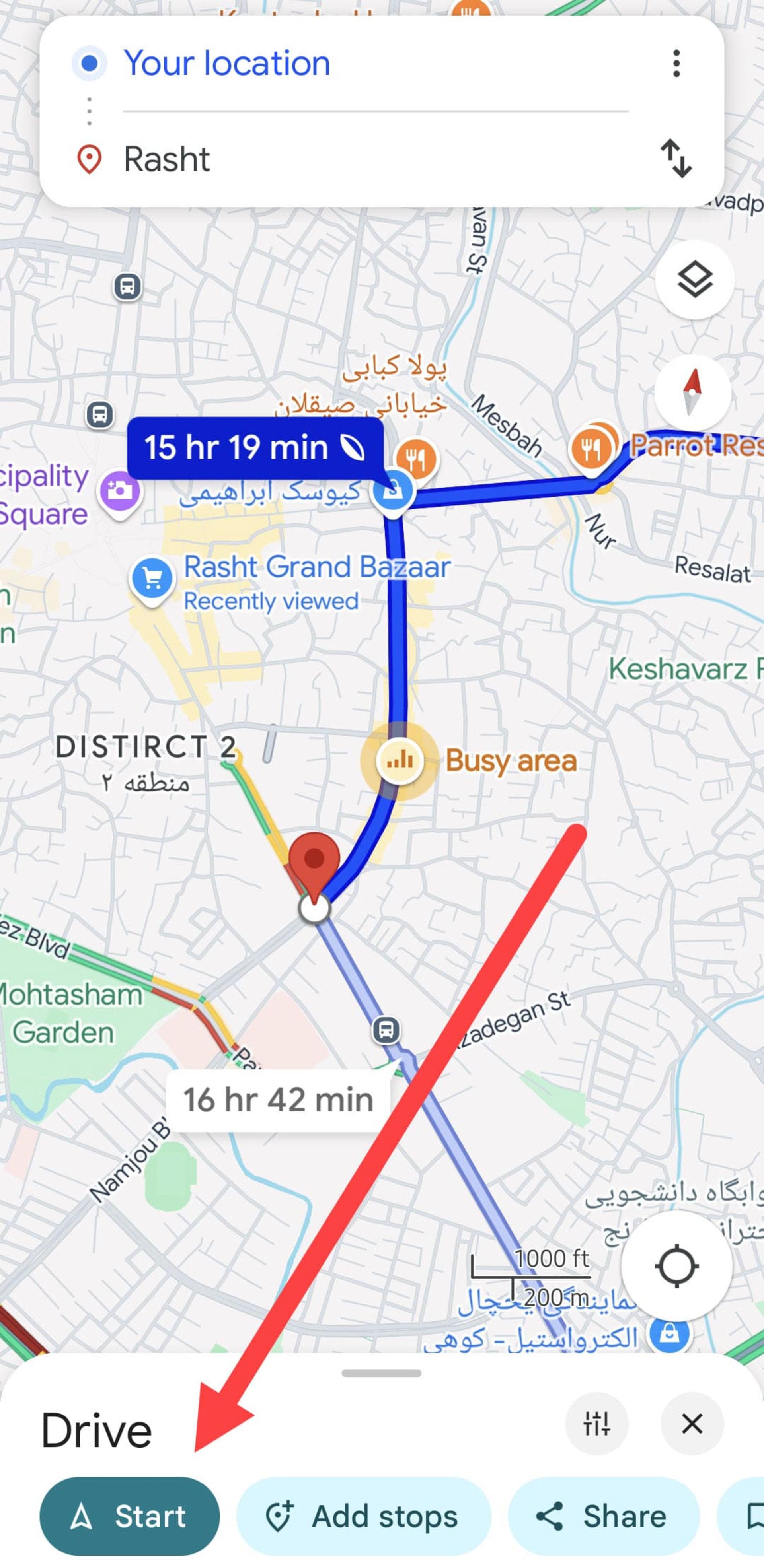Select the 16 hr 42 min alternate route
764x1568 pixels.
point(279,1100)
